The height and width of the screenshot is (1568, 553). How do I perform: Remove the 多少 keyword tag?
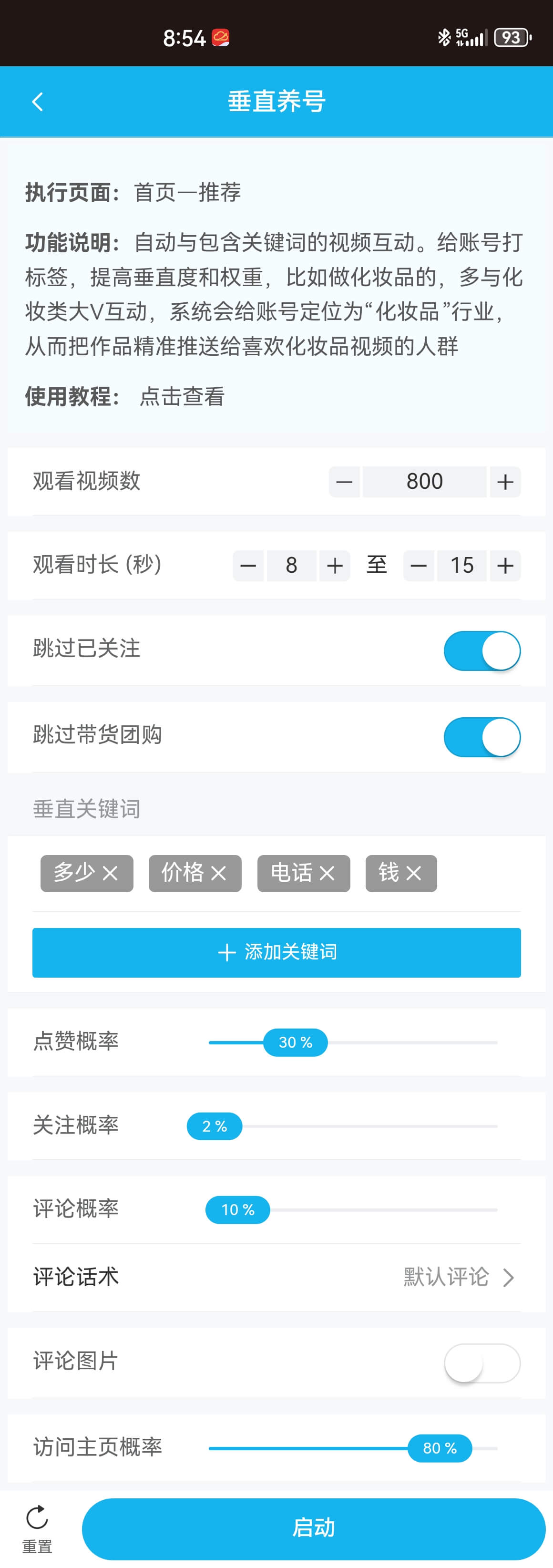point(111,873)
